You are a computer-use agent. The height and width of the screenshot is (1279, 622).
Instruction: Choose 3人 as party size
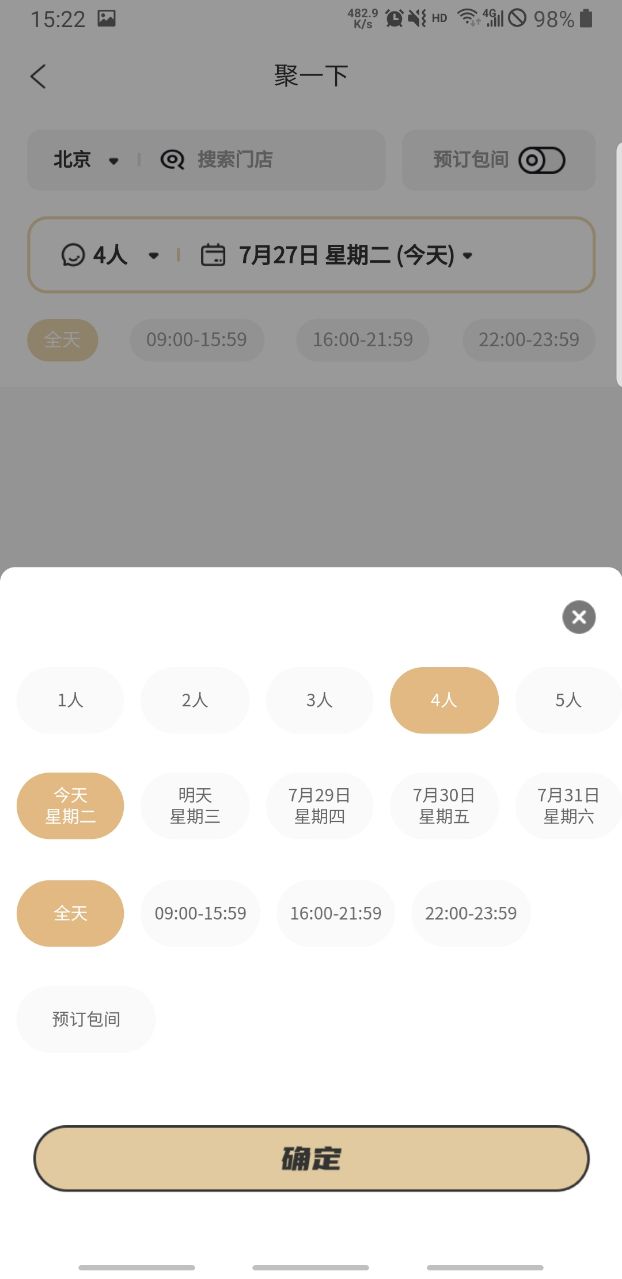click(319, 700)
